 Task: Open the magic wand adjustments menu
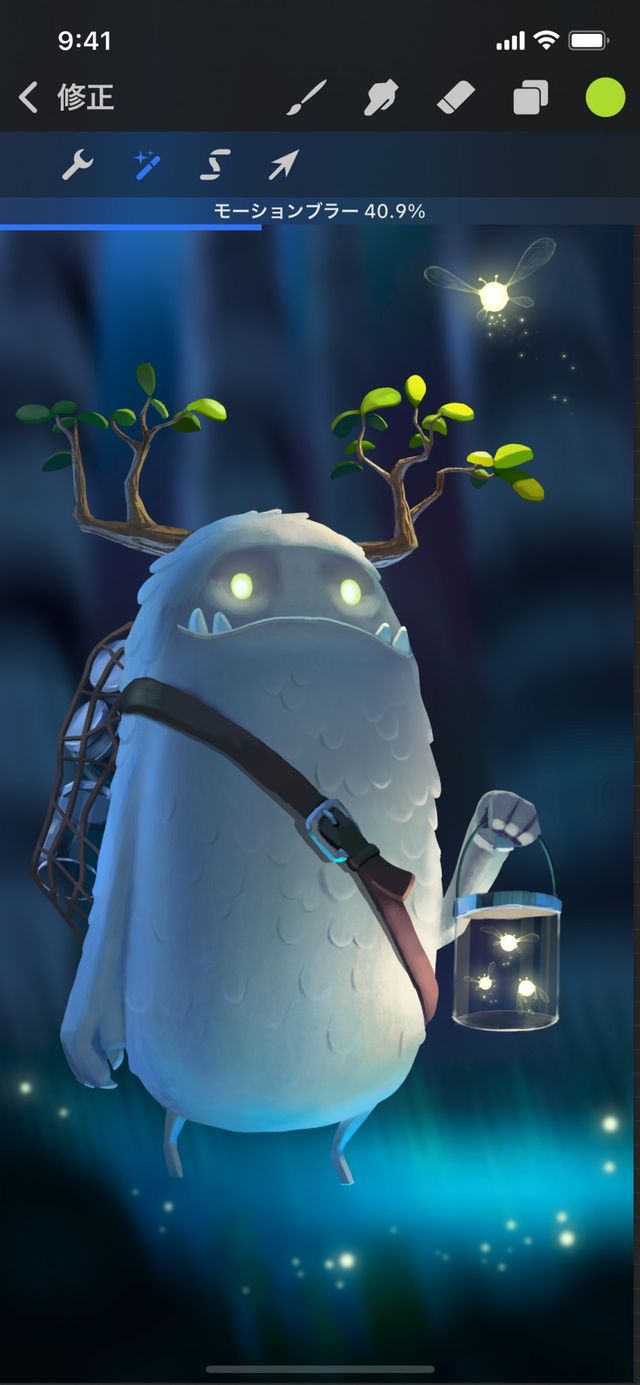(x=148, y=165)
